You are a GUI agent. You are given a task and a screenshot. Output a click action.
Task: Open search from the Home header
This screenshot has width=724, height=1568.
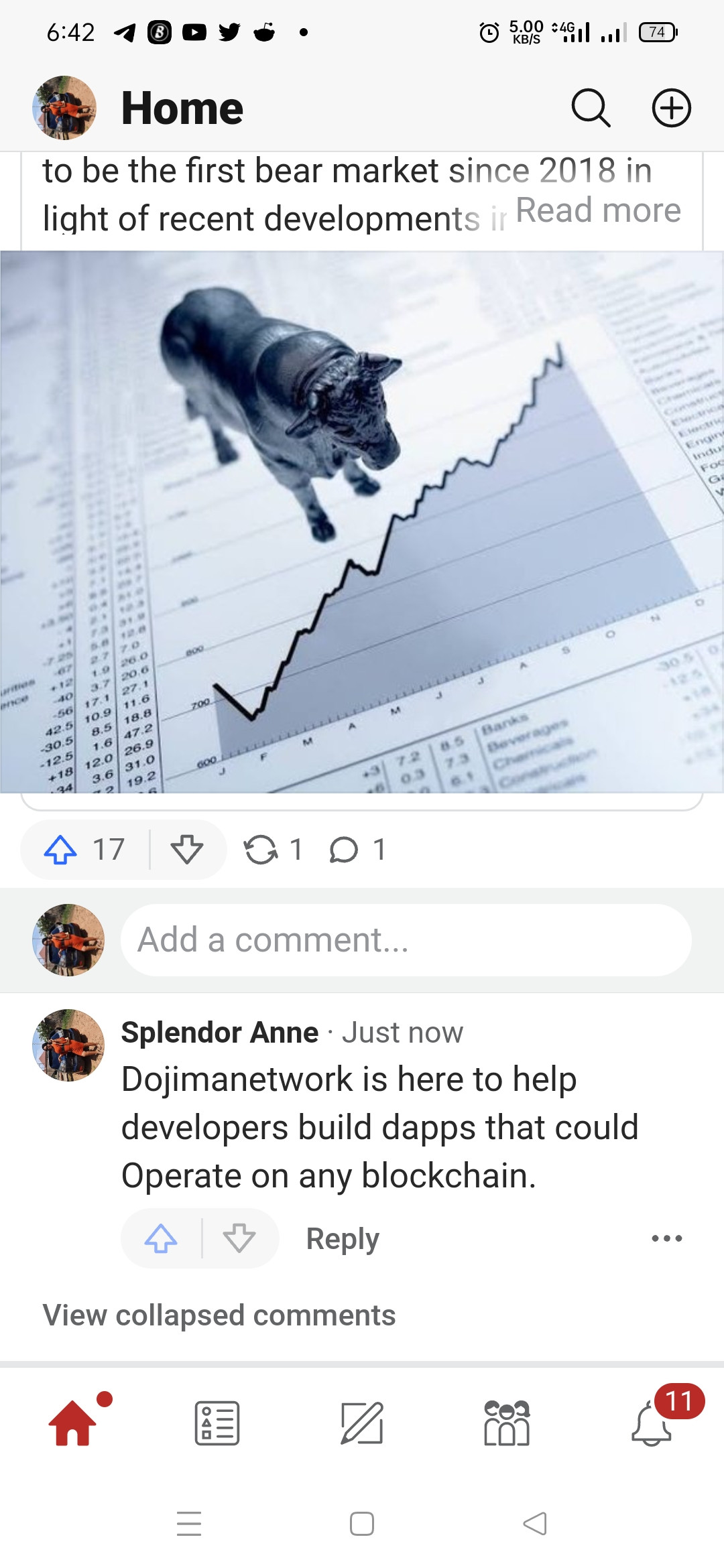click(591, 108)
